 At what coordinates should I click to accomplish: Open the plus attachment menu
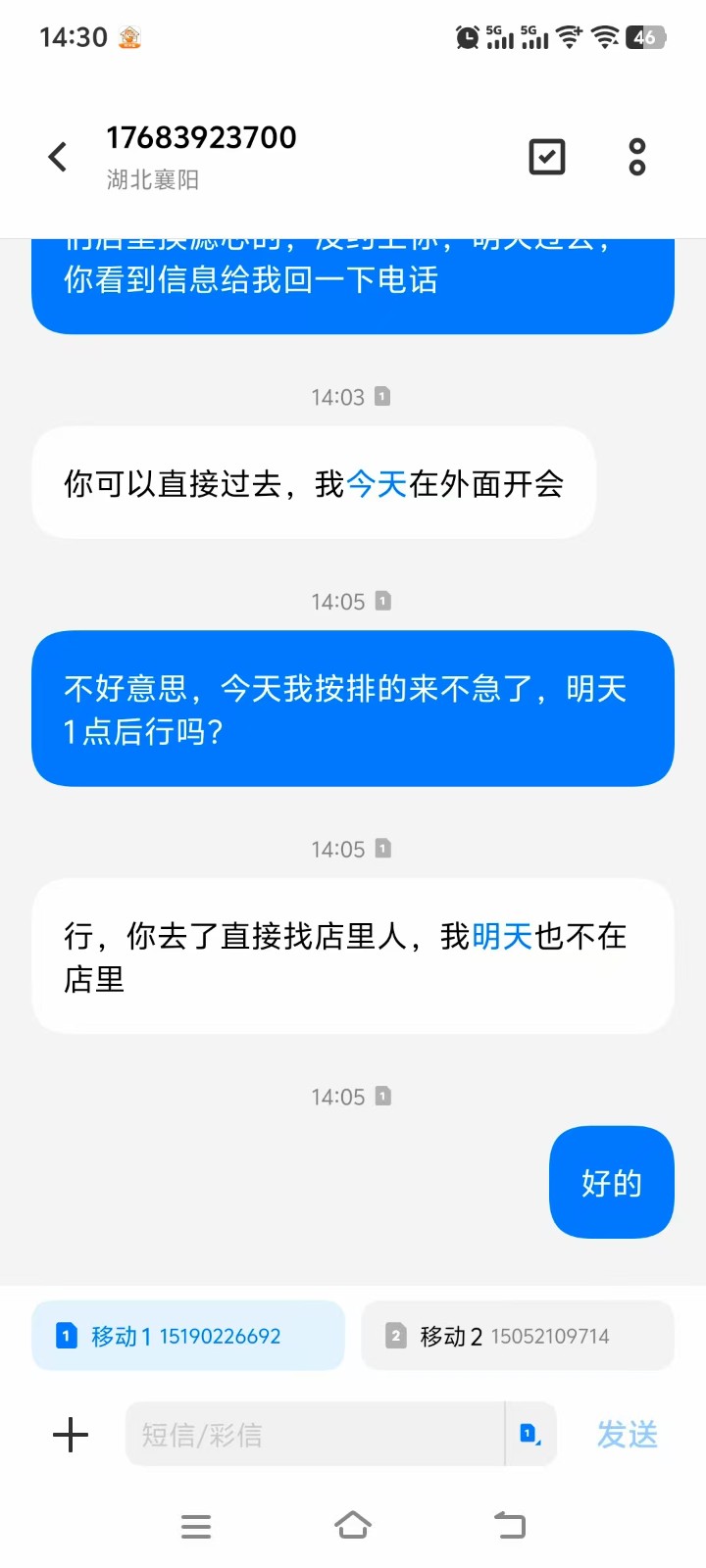coord(71,1435)
